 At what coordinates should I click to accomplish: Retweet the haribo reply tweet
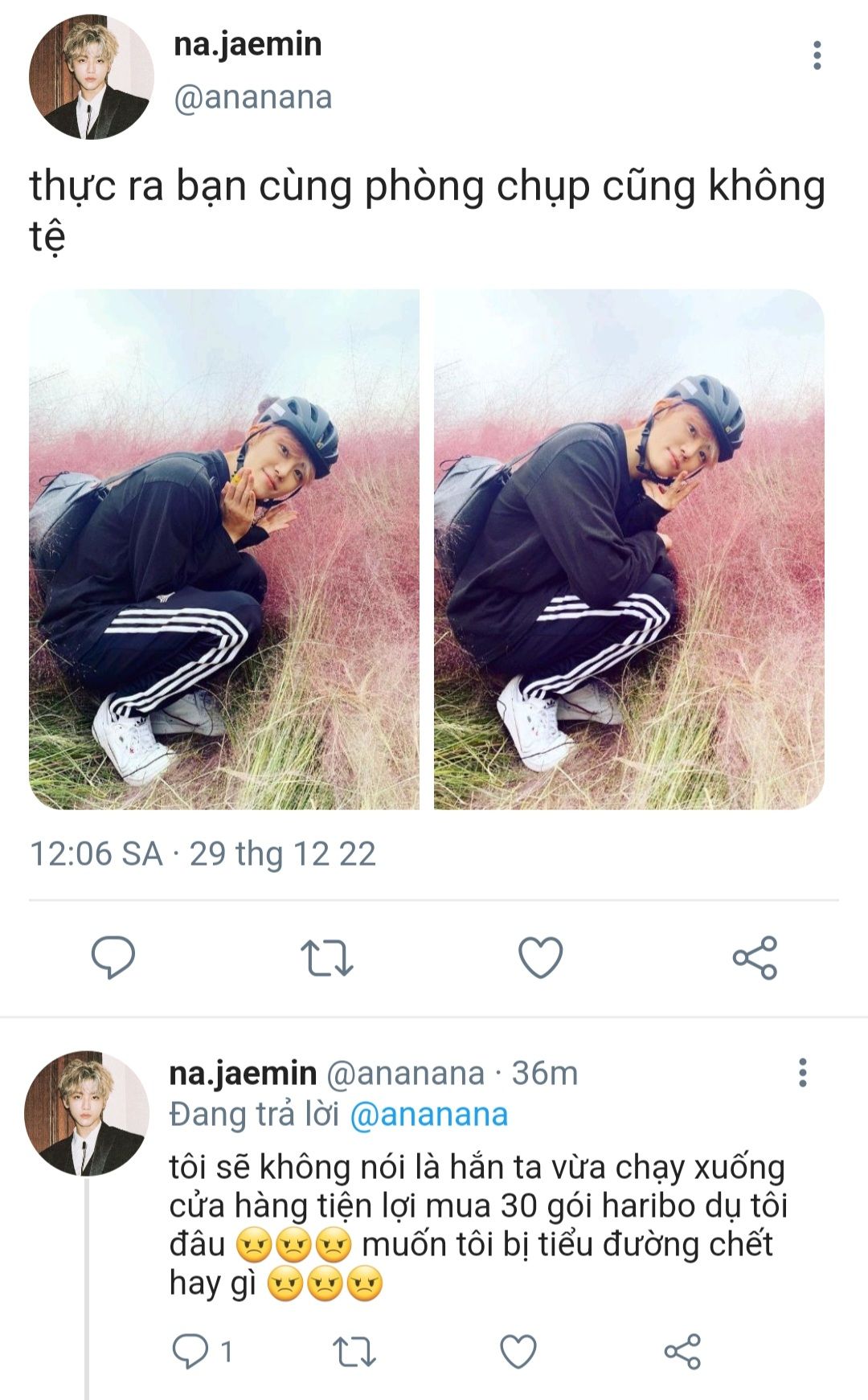pyautogui.click(x=354, y=1352)
